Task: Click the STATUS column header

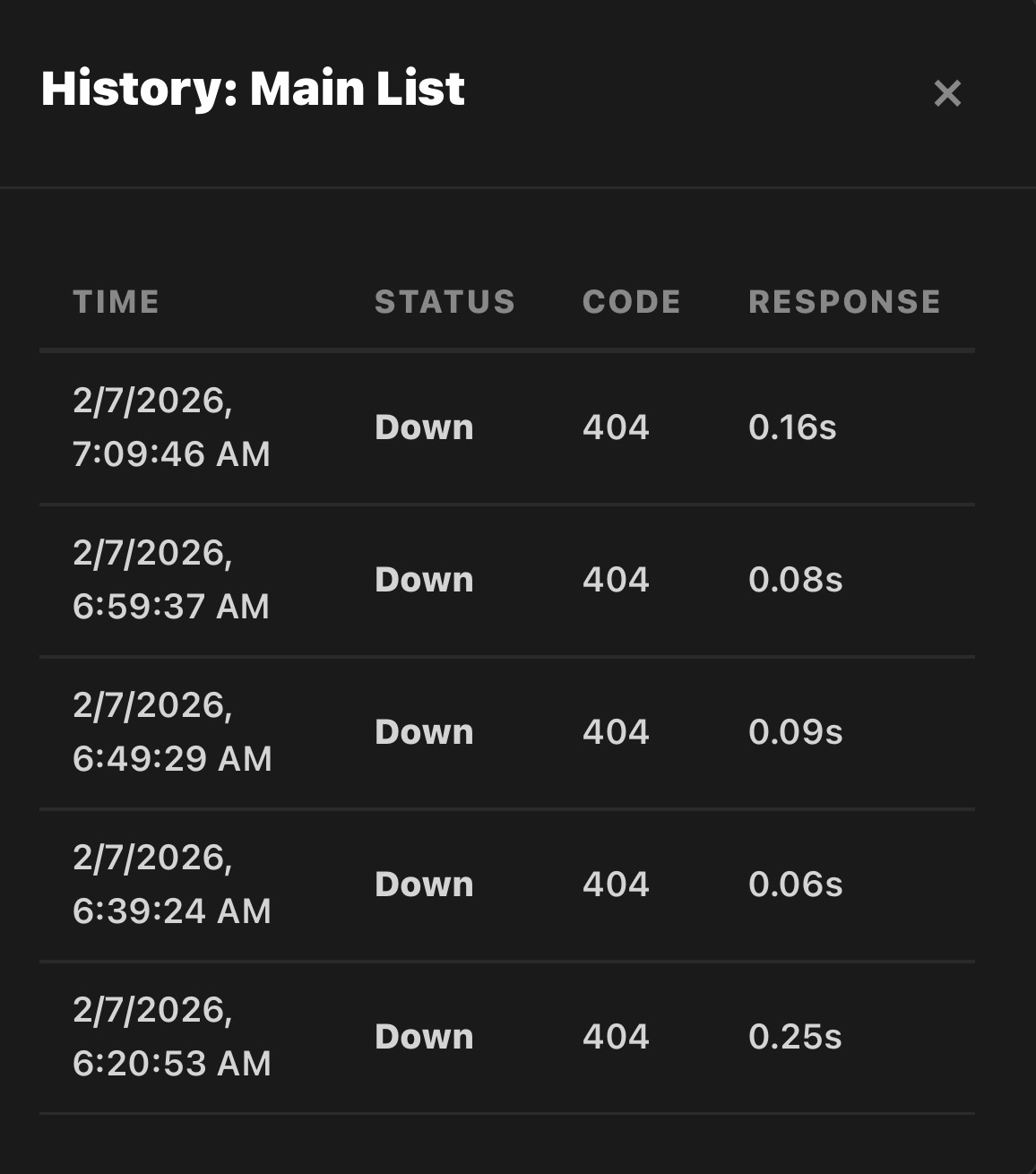Action: point(445,302)
